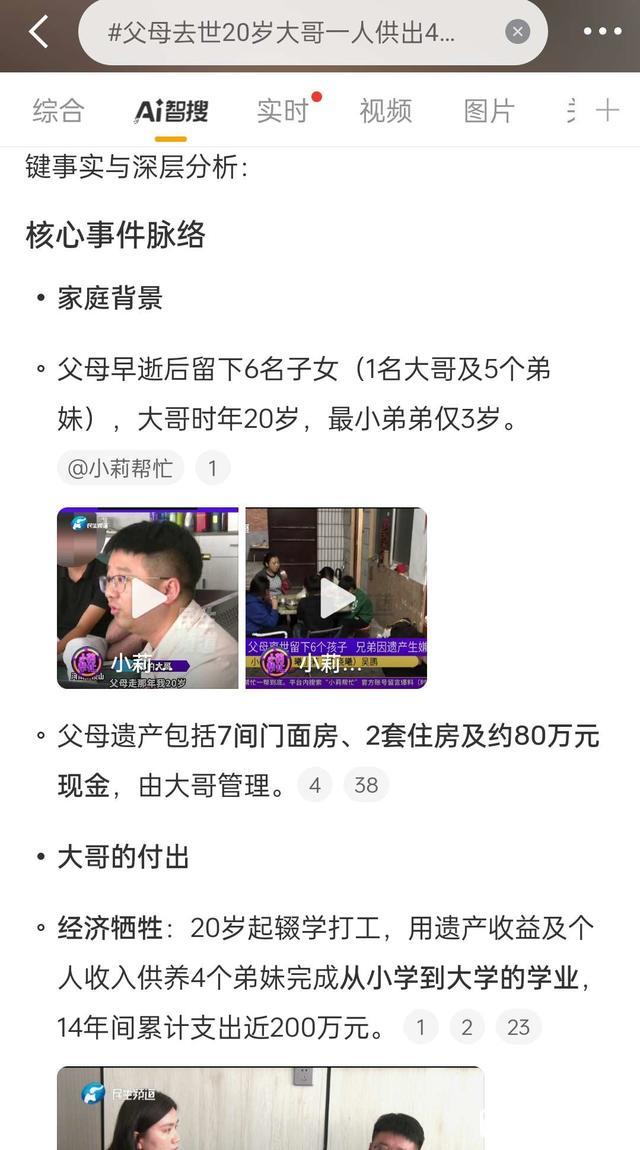Switch to the 实时 tab

(282, 110)
